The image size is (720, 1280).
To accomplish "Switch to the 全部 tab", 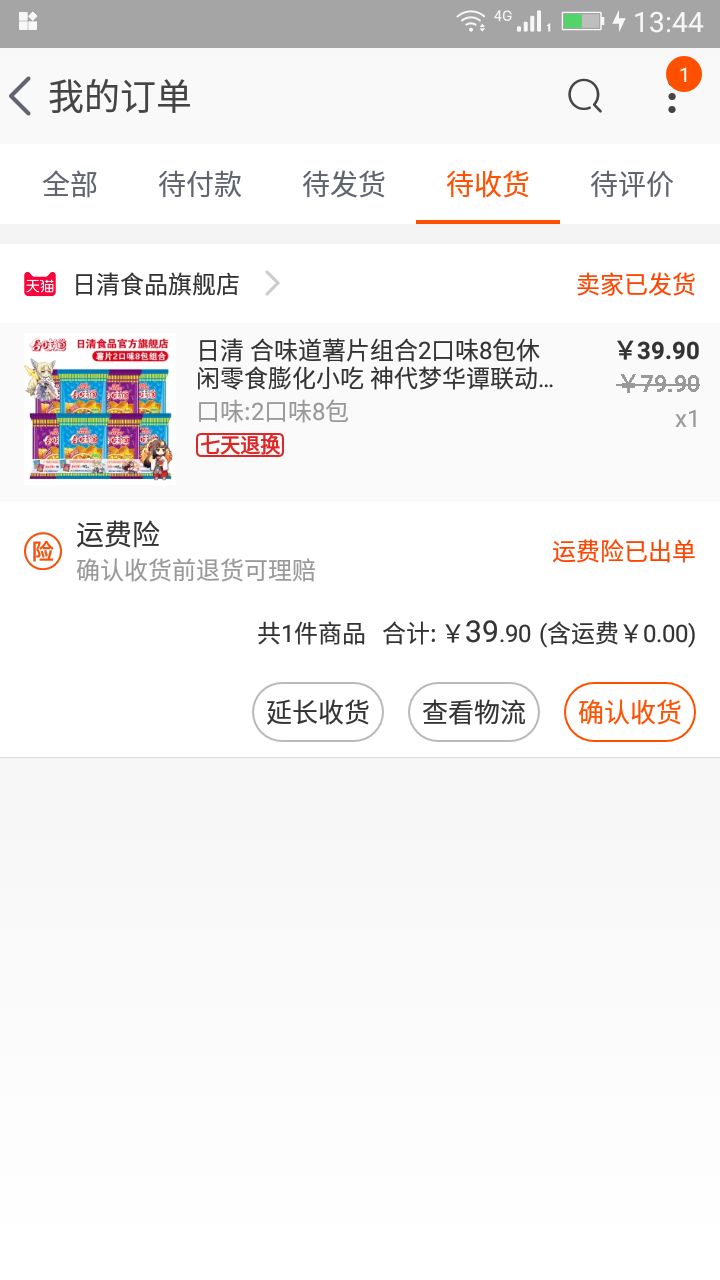I will click(71, 184).
